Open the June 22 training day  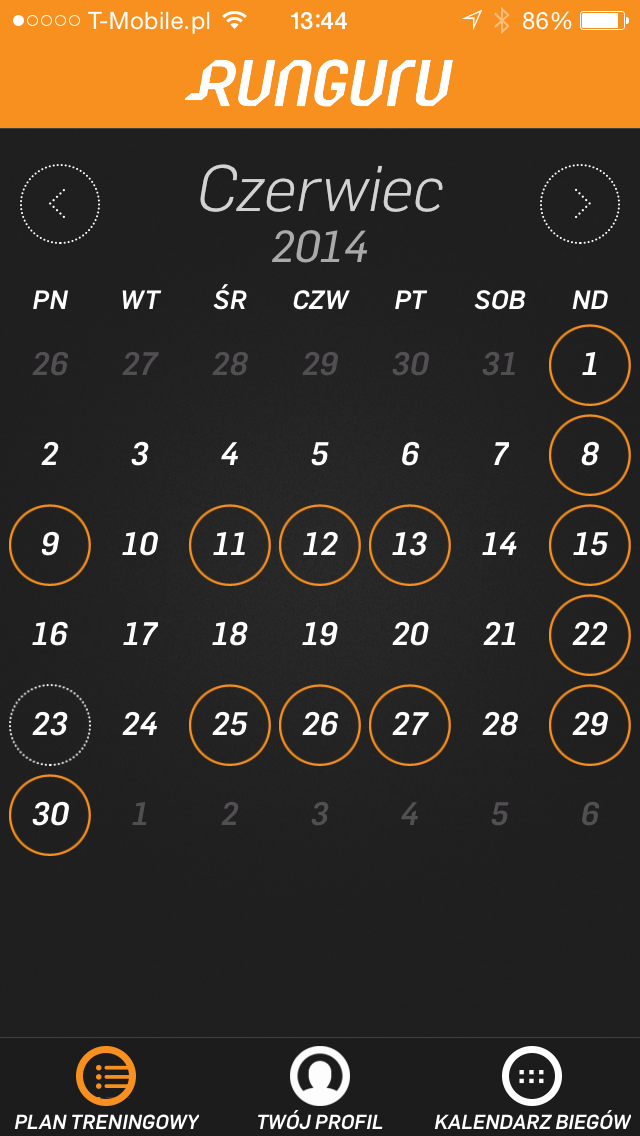590,635
